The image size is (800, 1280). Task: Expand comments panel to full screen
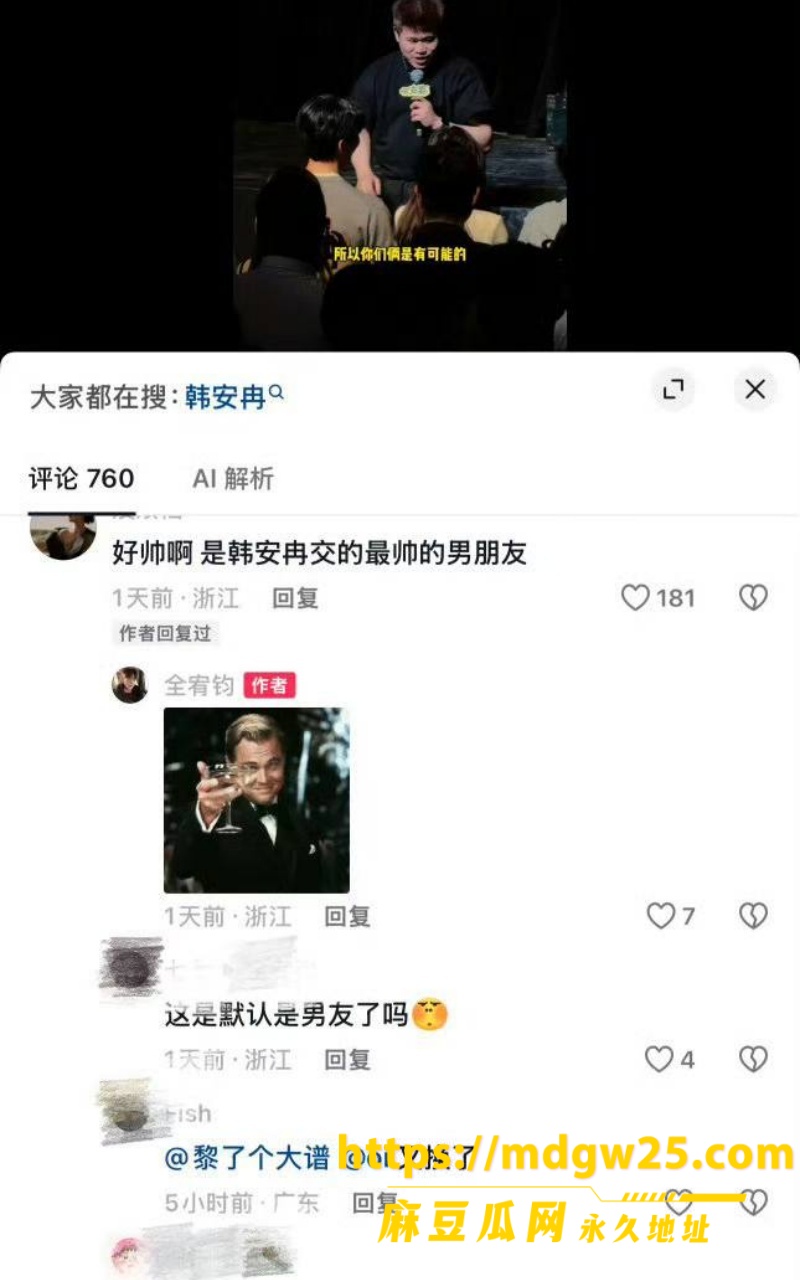673,390
